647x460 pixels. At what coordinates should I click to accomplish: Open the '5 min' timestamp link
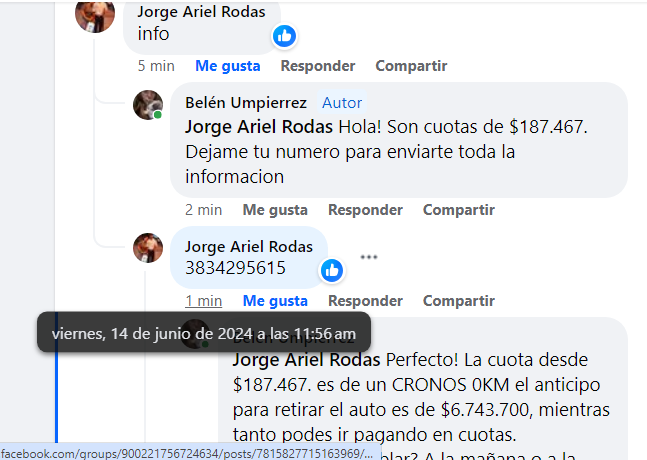point(156,66)
